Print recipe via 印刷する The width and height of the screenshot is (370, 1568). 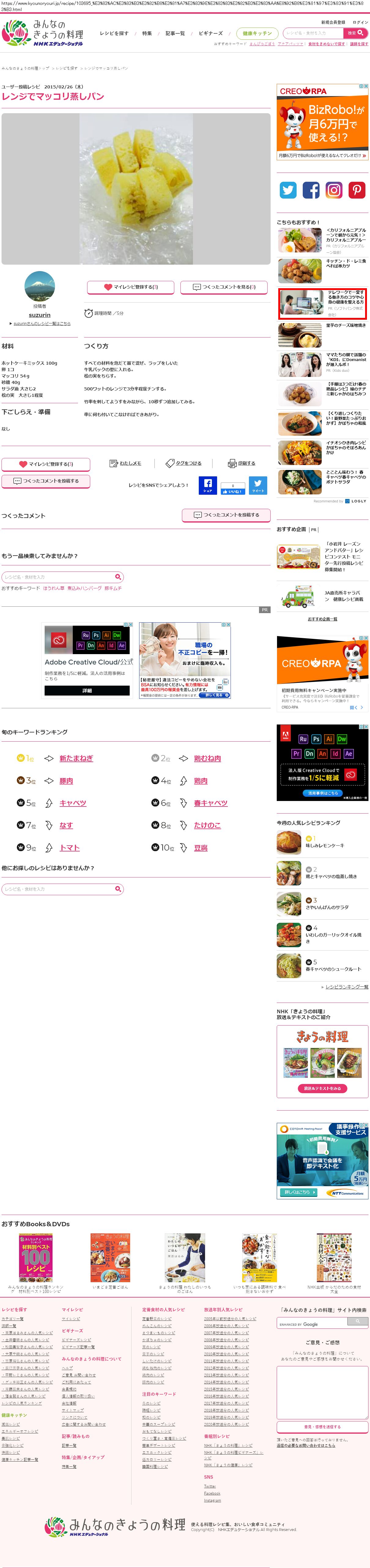tap(242, 463)
